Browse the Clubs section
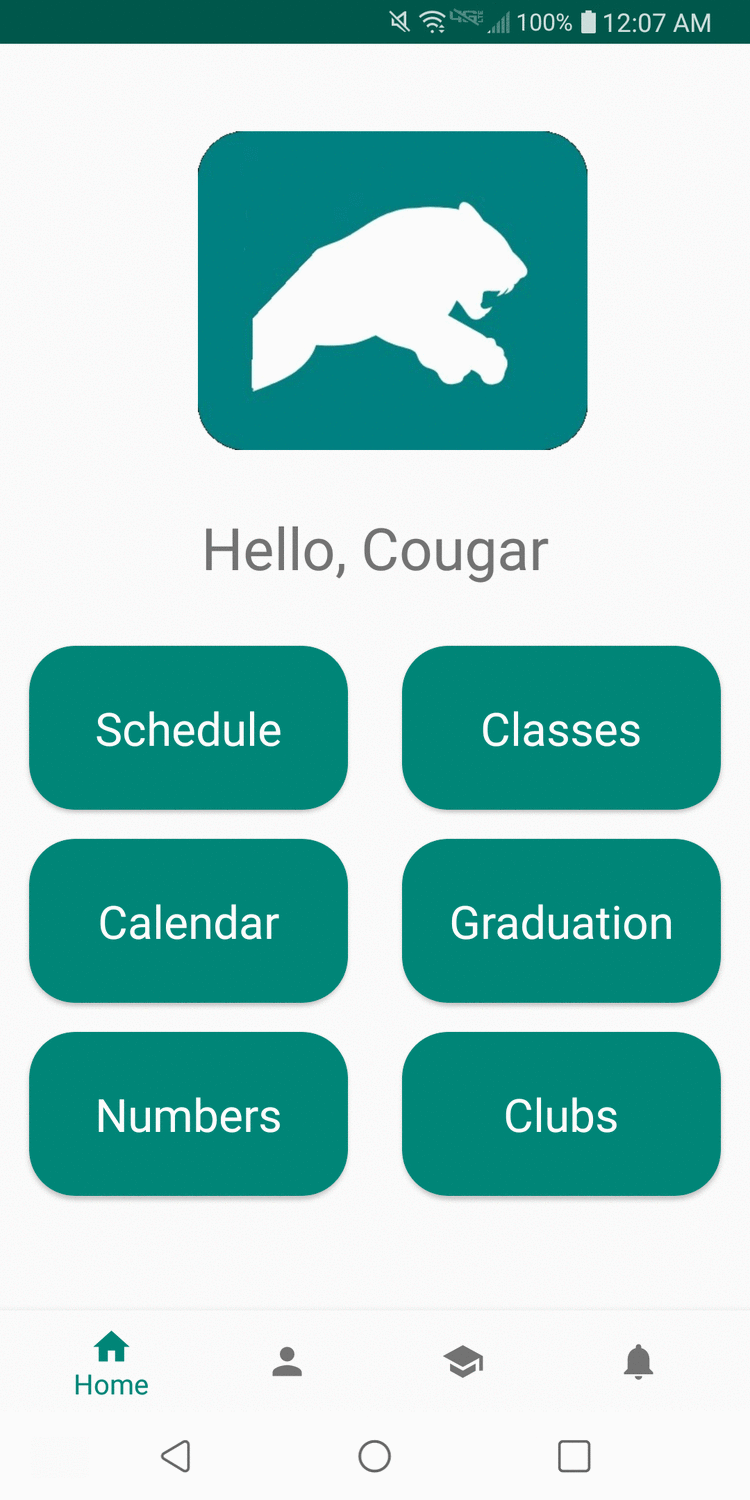Screen dimensions: 750x1500 561,1114
